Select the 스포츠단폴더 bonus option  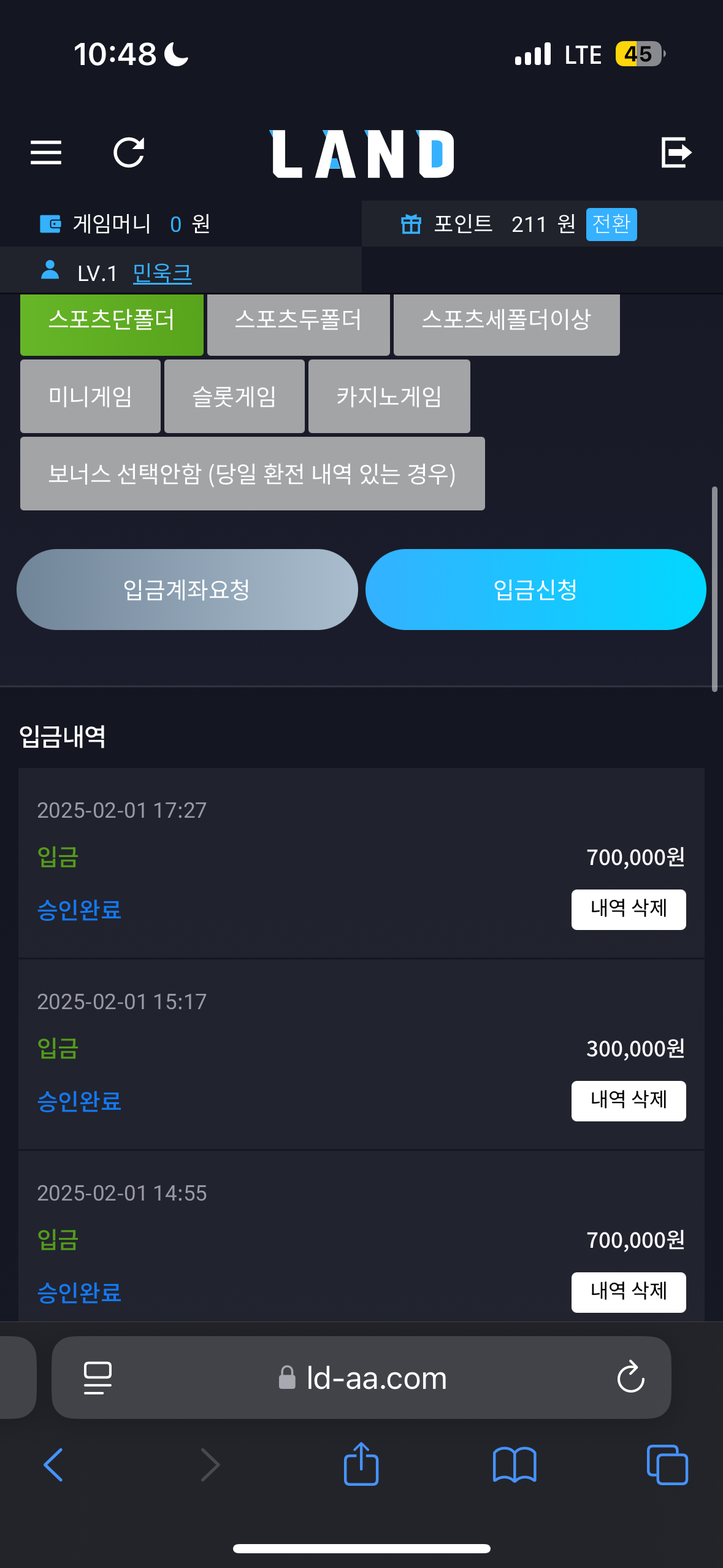(x=112, y=320)
